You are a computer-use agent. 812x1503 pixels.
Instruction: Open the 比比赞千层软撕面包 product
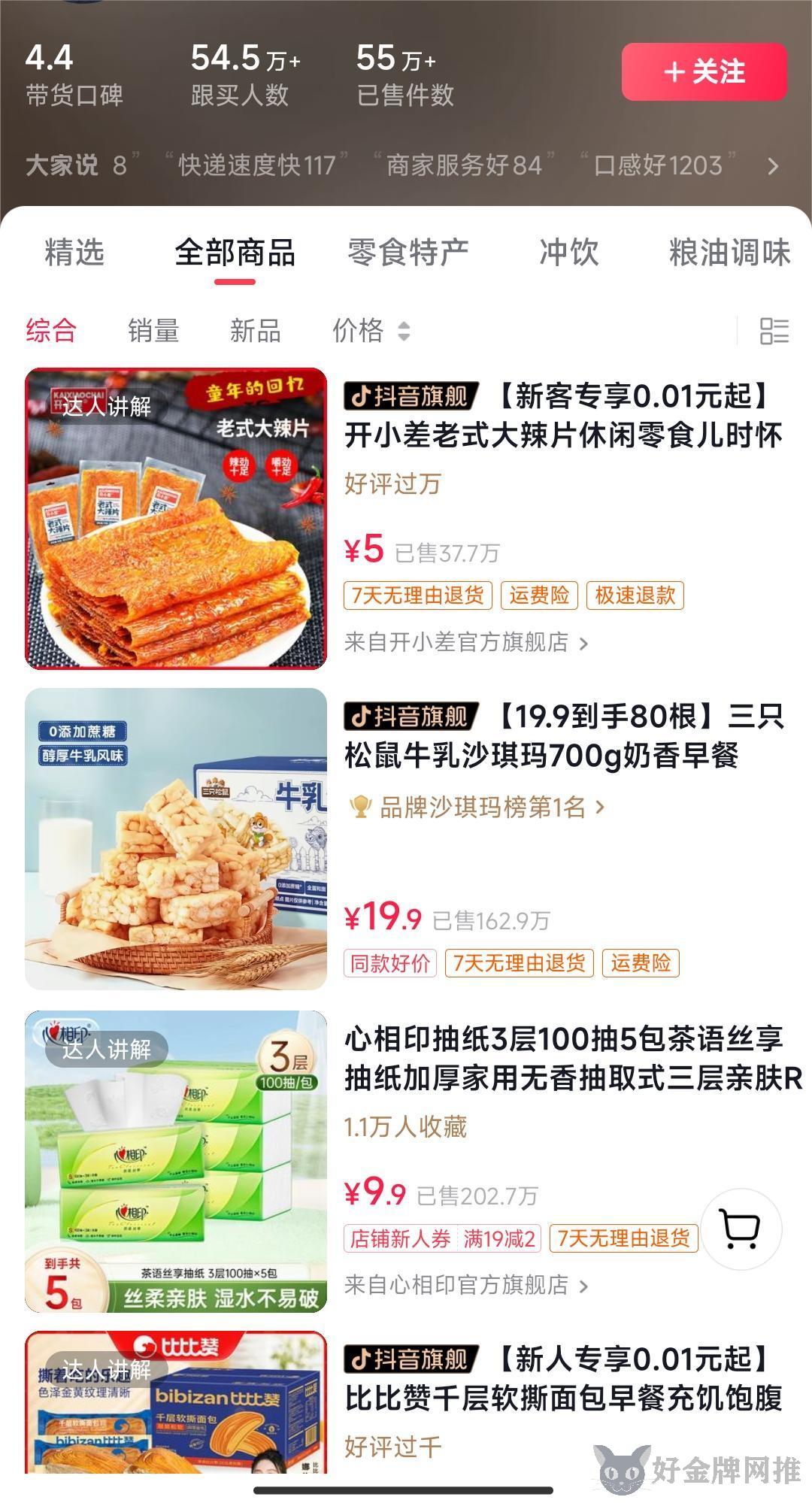(563, 1378)
